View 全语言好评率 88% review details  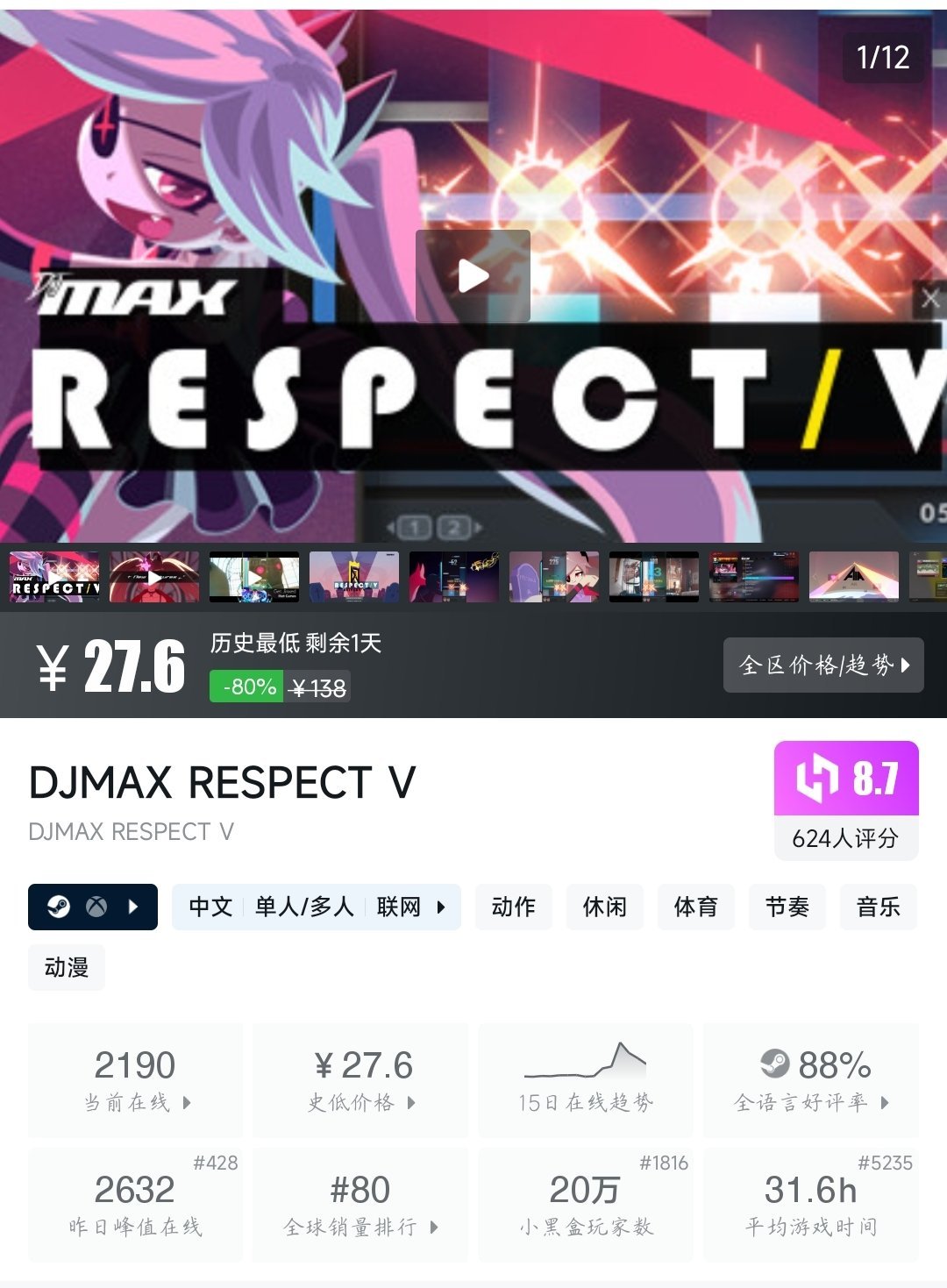tap(810, 1080)
